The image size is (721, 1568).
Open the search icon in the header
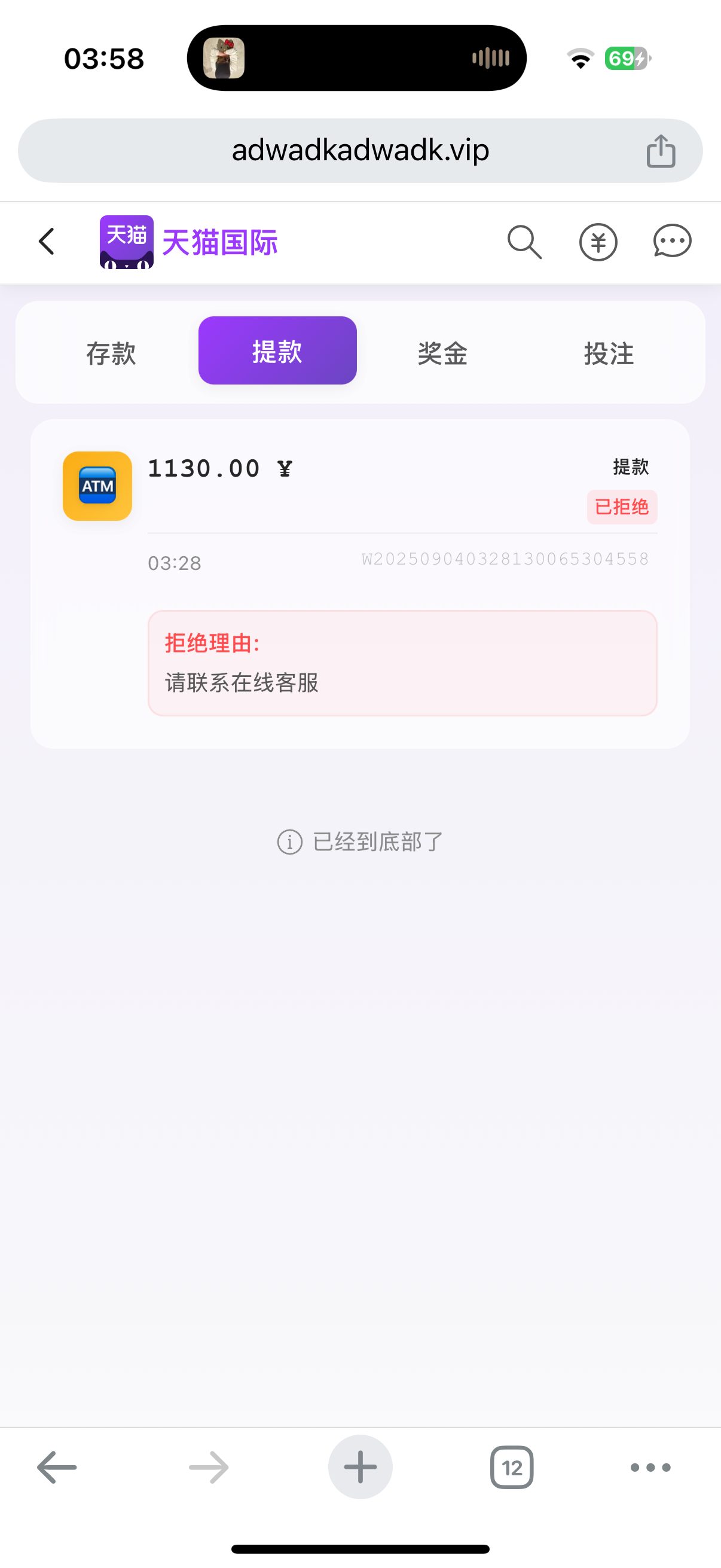click(524, 242)
